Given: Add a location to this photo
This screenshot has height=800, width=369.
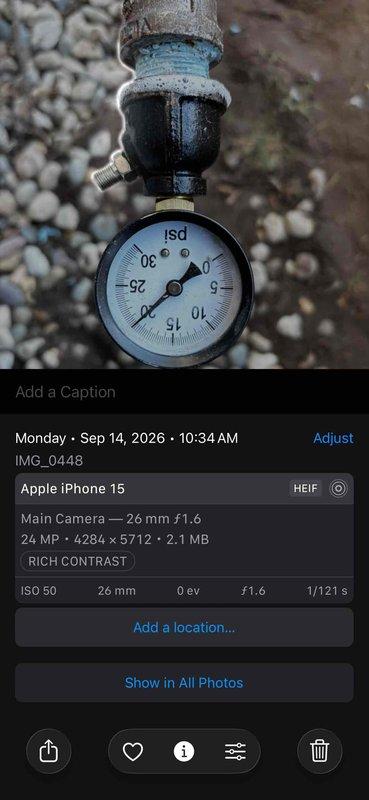Looking at the screenshot, I should coord(184,627).
